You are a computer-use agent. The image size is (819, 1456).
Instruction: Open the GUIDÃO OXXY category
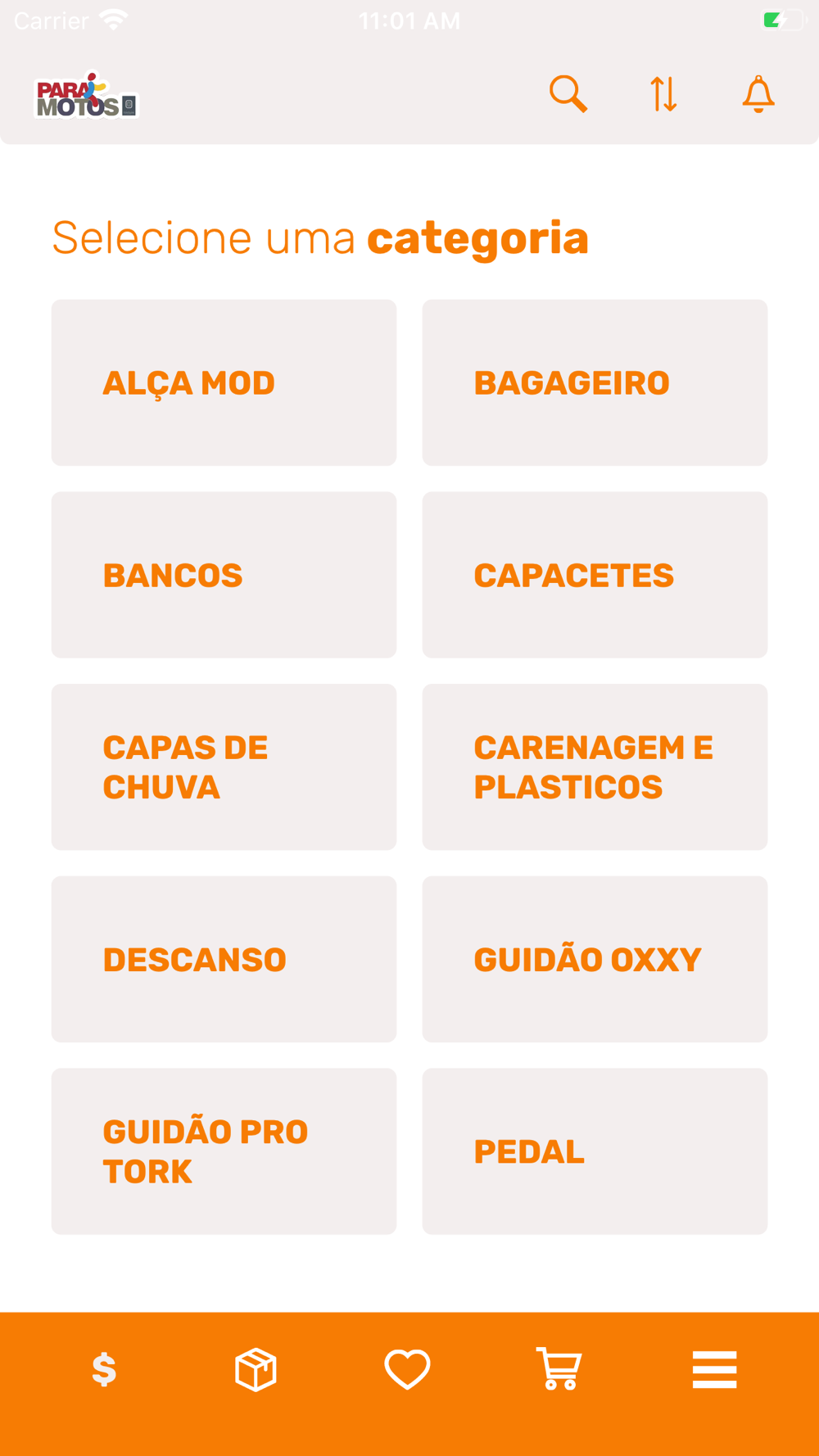click(x=595, y=959)
